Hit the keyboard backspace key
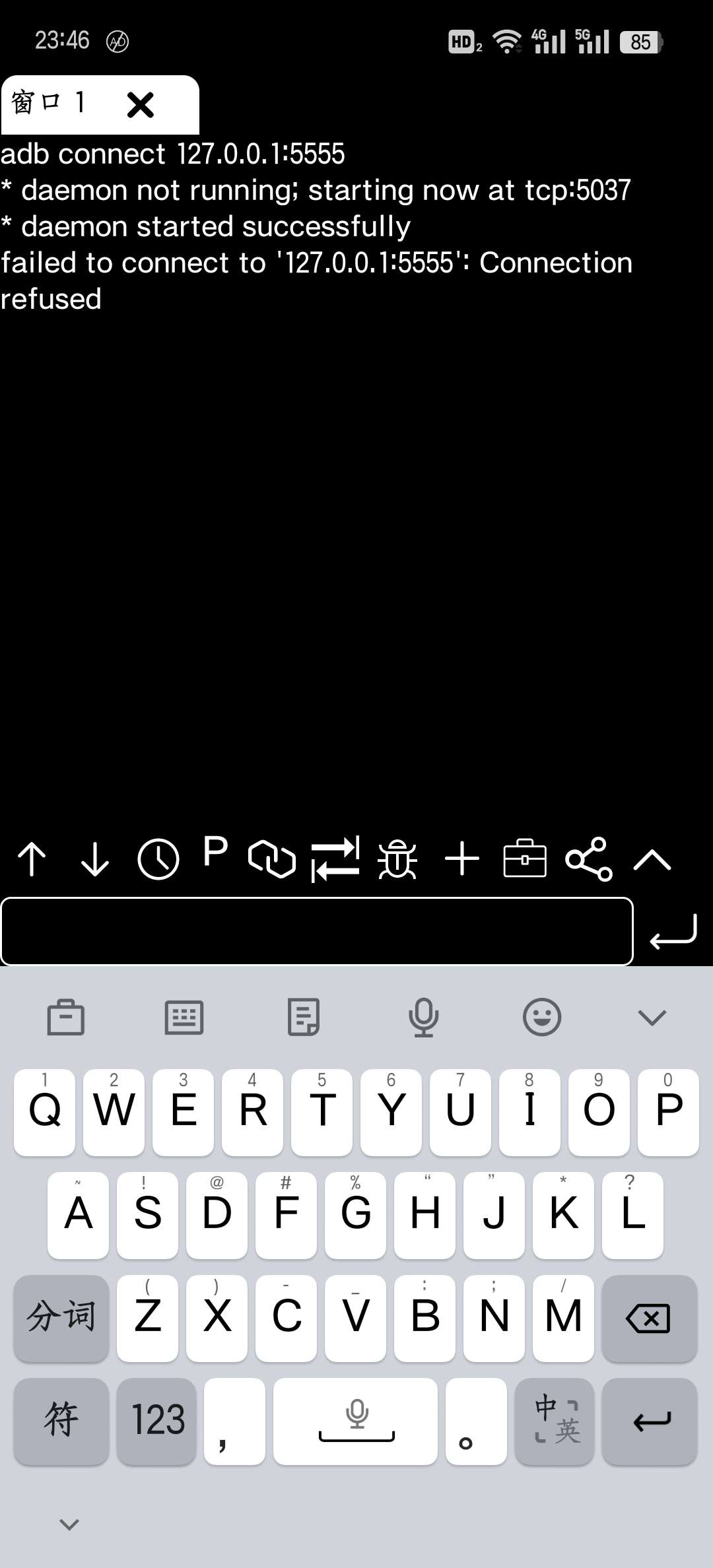The image size is (713, 1568). (648, 1318)
